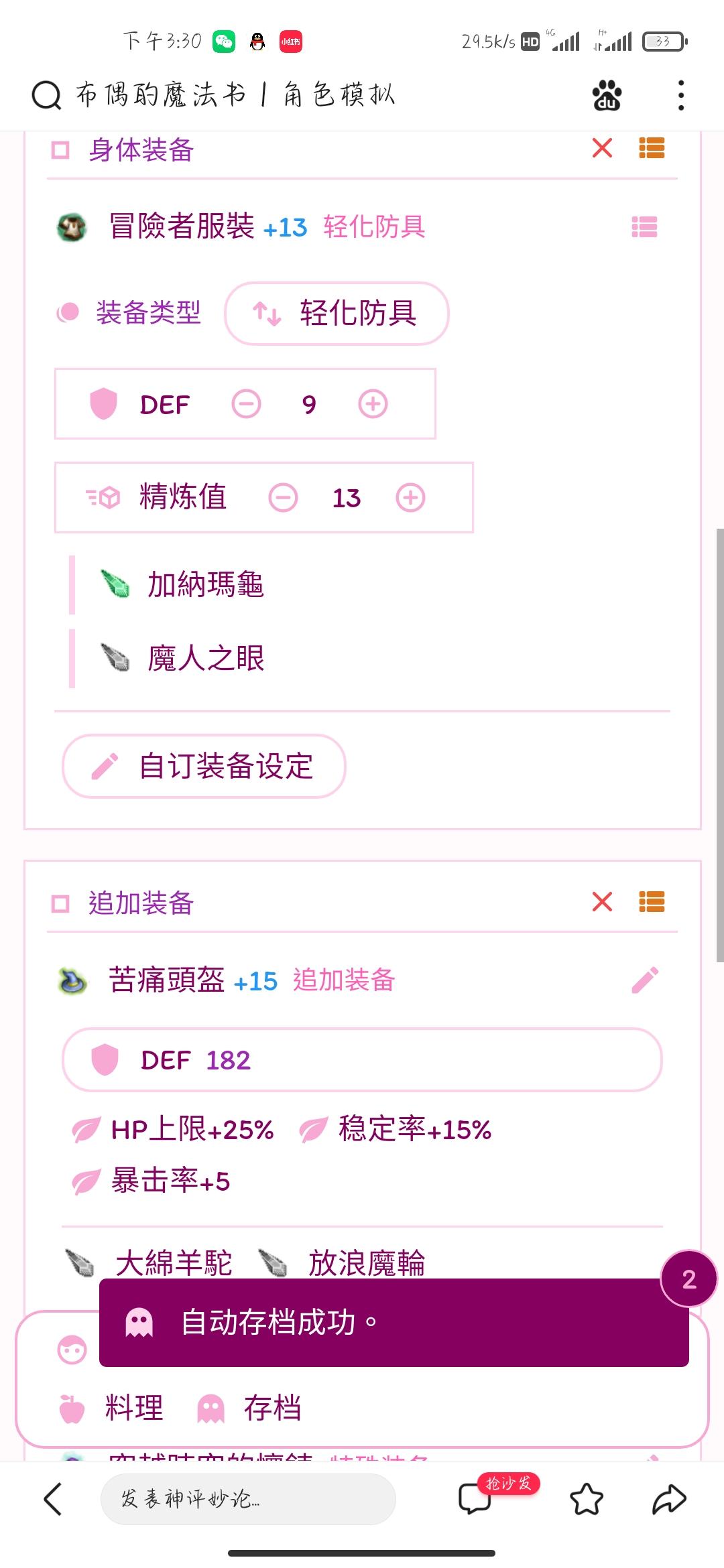Increase DEF with the plus stepper

(x=373, y=404)
